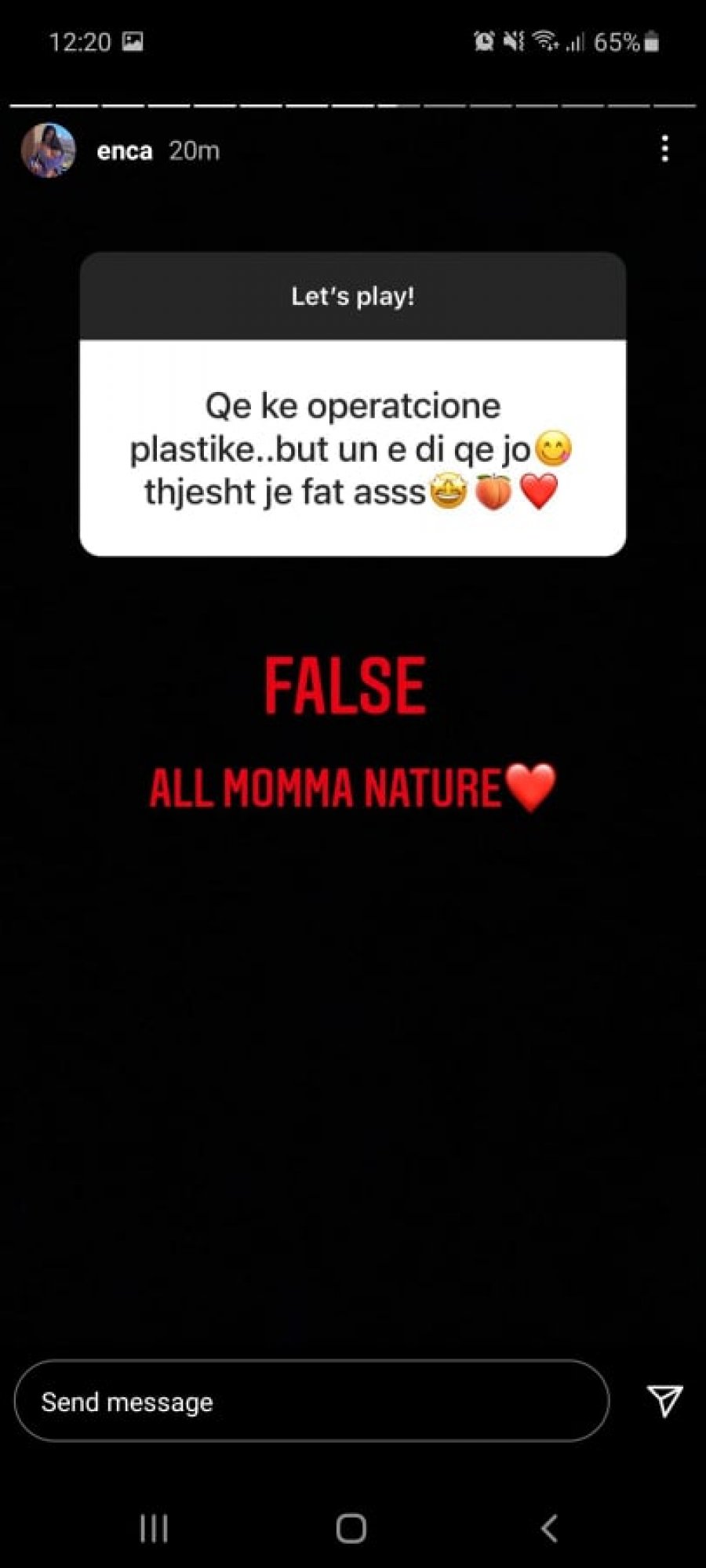Go back using system back button
Viewport: 706px width, 1568px height.
[549, 1528]
